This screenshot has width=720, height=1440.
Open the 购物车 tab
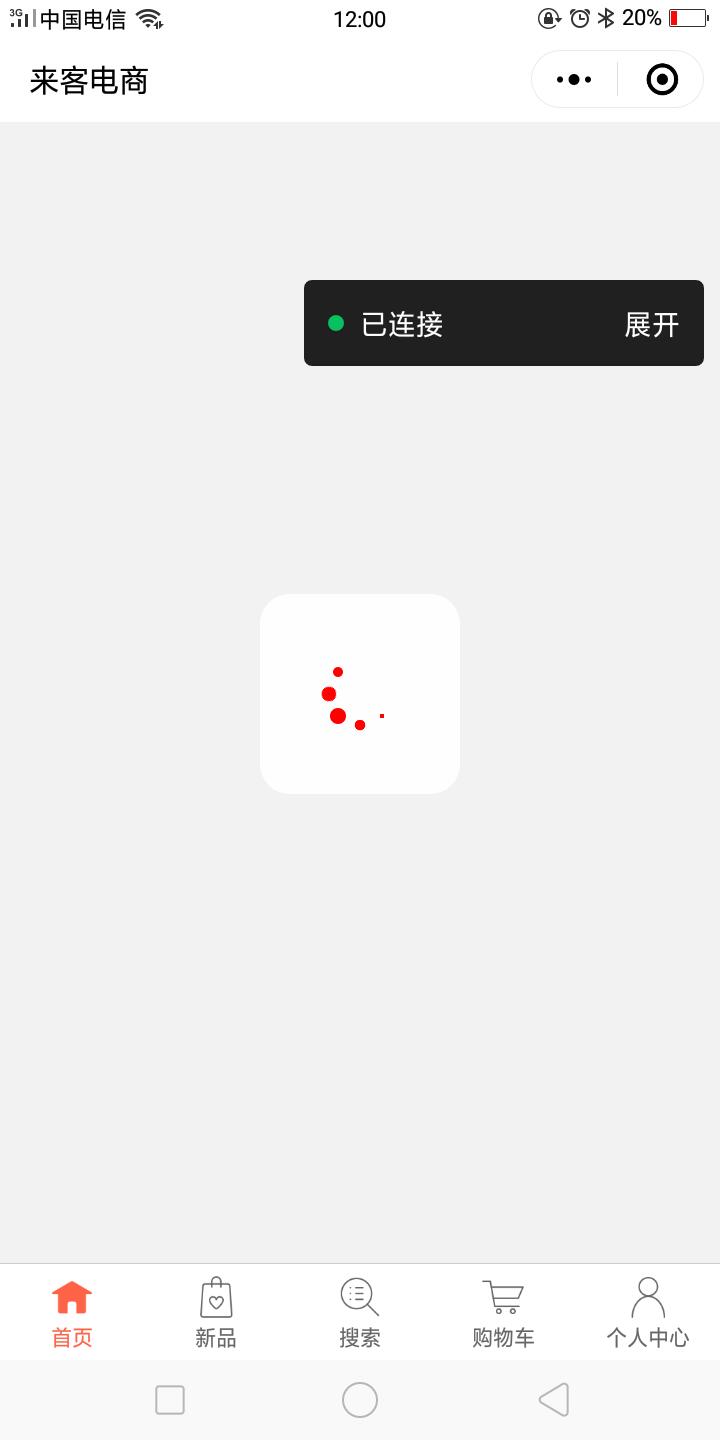point(503,1313)
